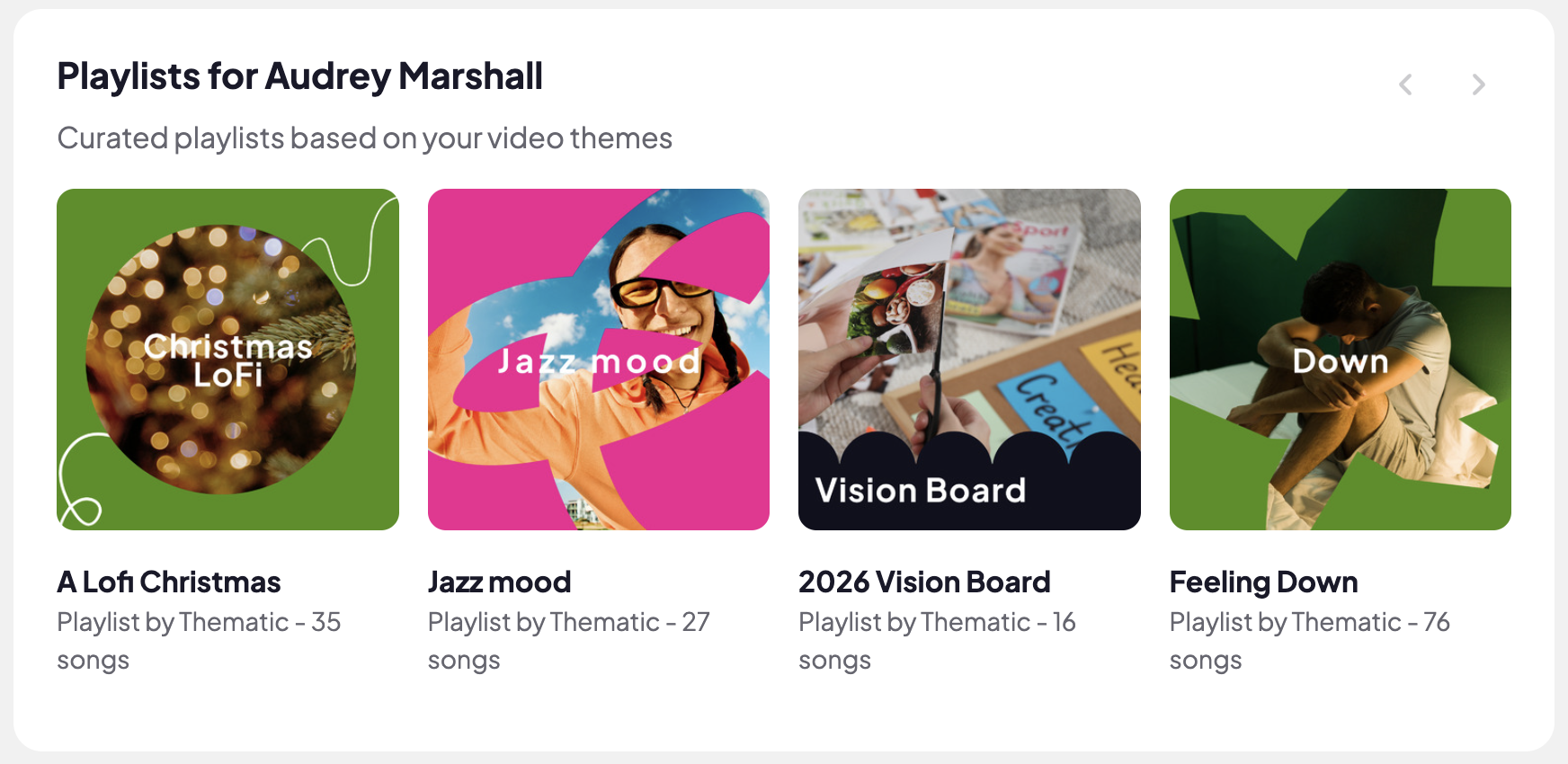Show next playlists with the right arrow

[x=1478, y=84]
